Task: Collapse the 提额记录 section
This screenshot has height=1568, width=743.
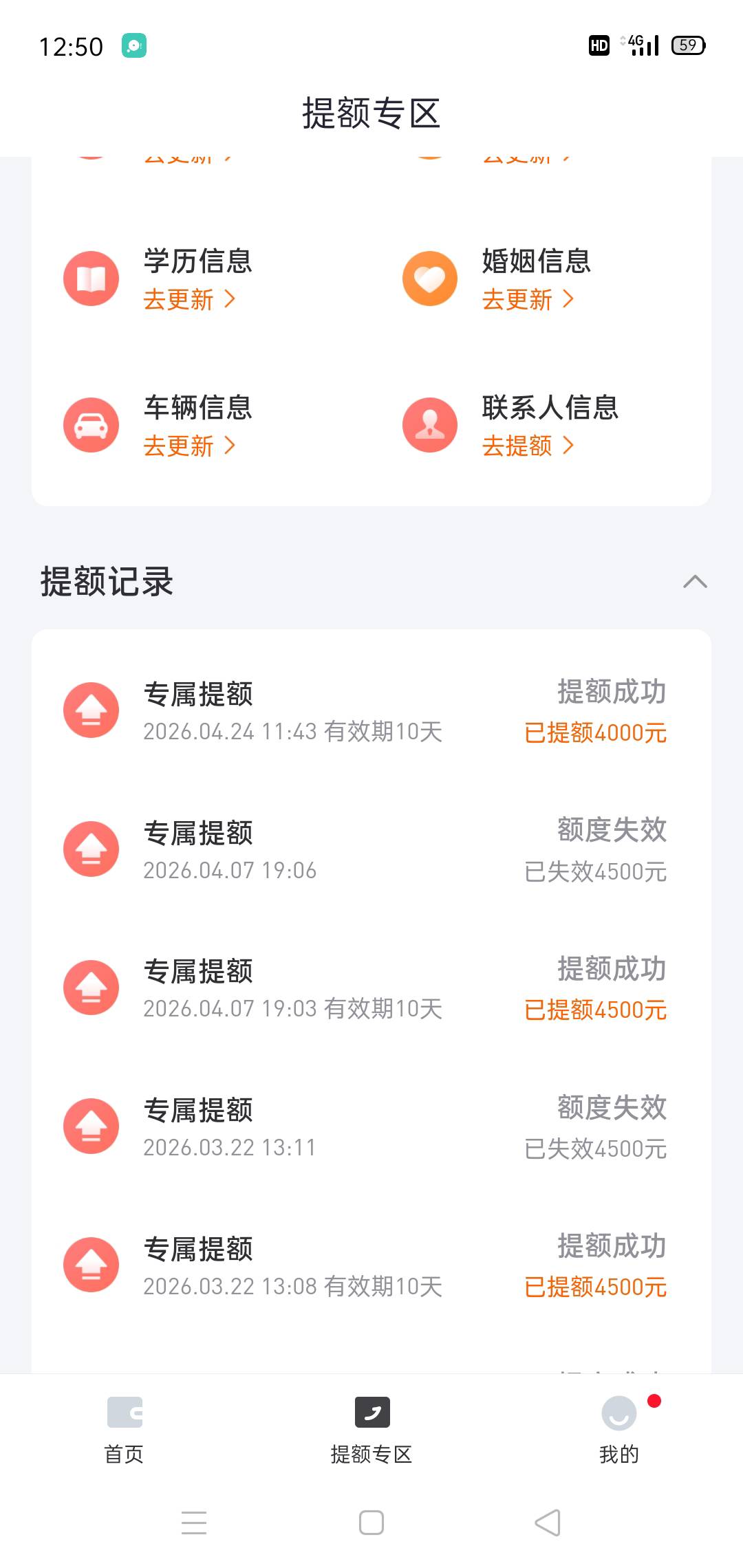Action: coord(695,582)
